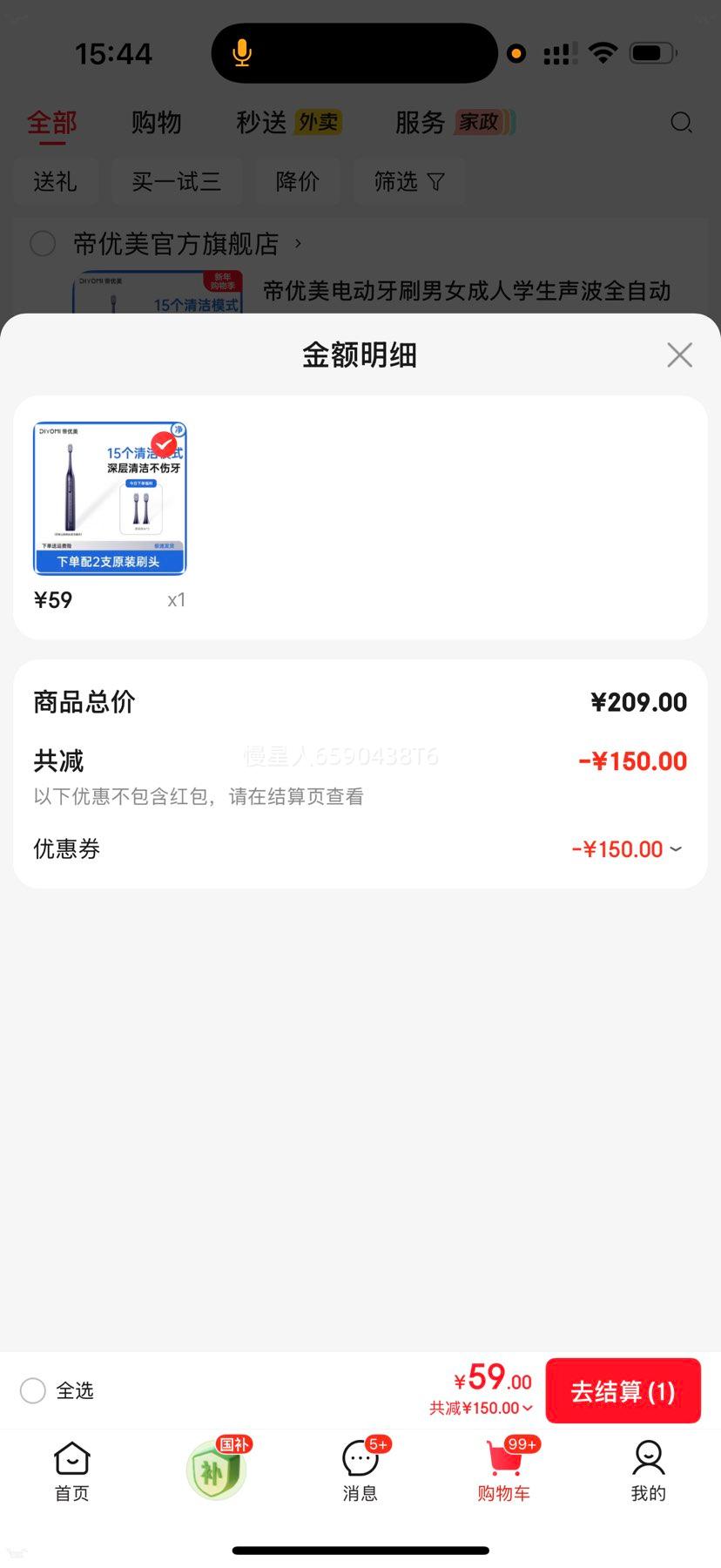Tap the 国补 subsidy icon in bottom bar
The height and width of the screenshot is (1568, 721).
click(x=216, y=1469)
